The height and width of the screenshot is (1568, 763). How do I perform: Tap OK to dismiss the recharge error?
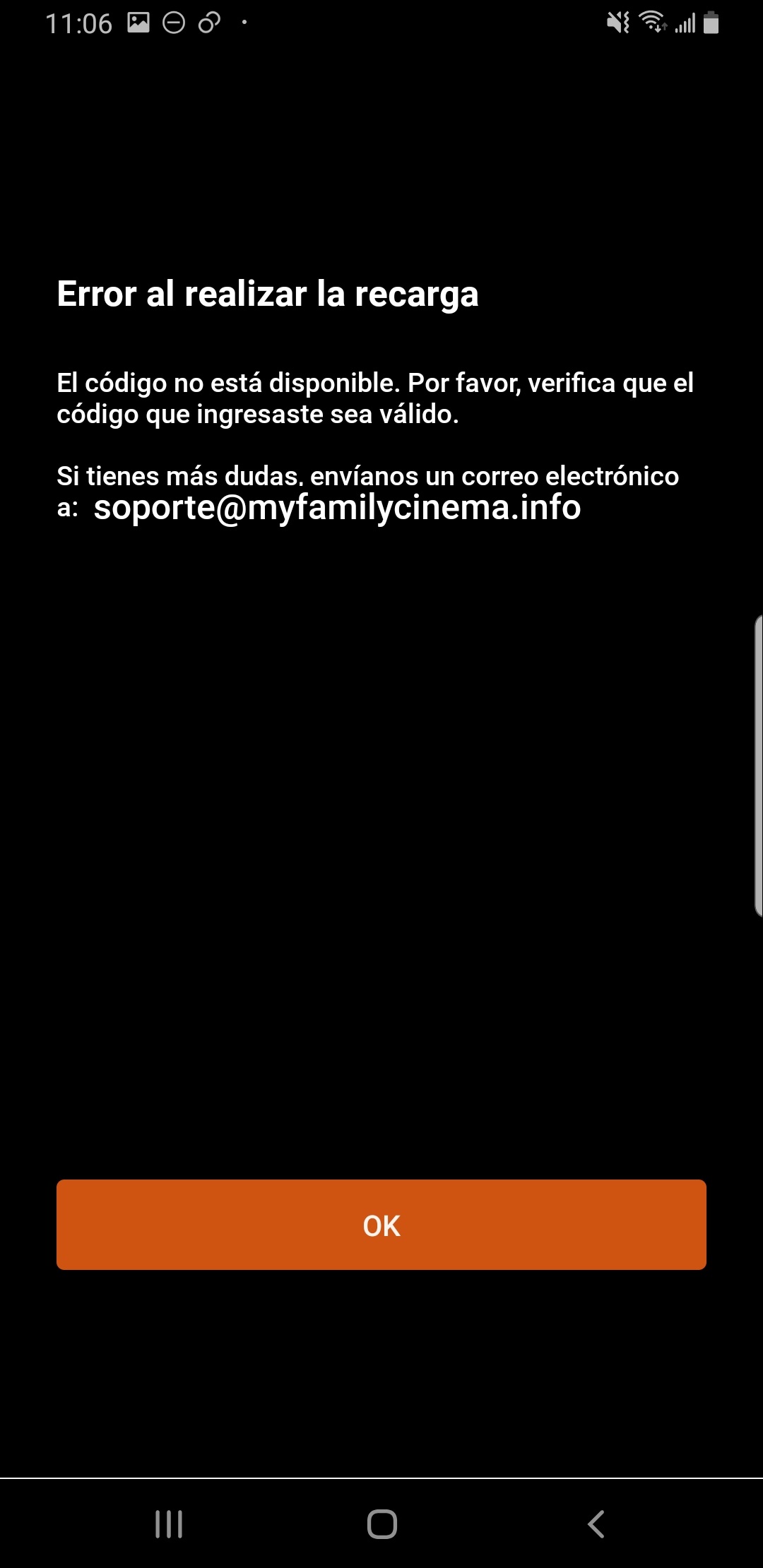(381, 1225)
